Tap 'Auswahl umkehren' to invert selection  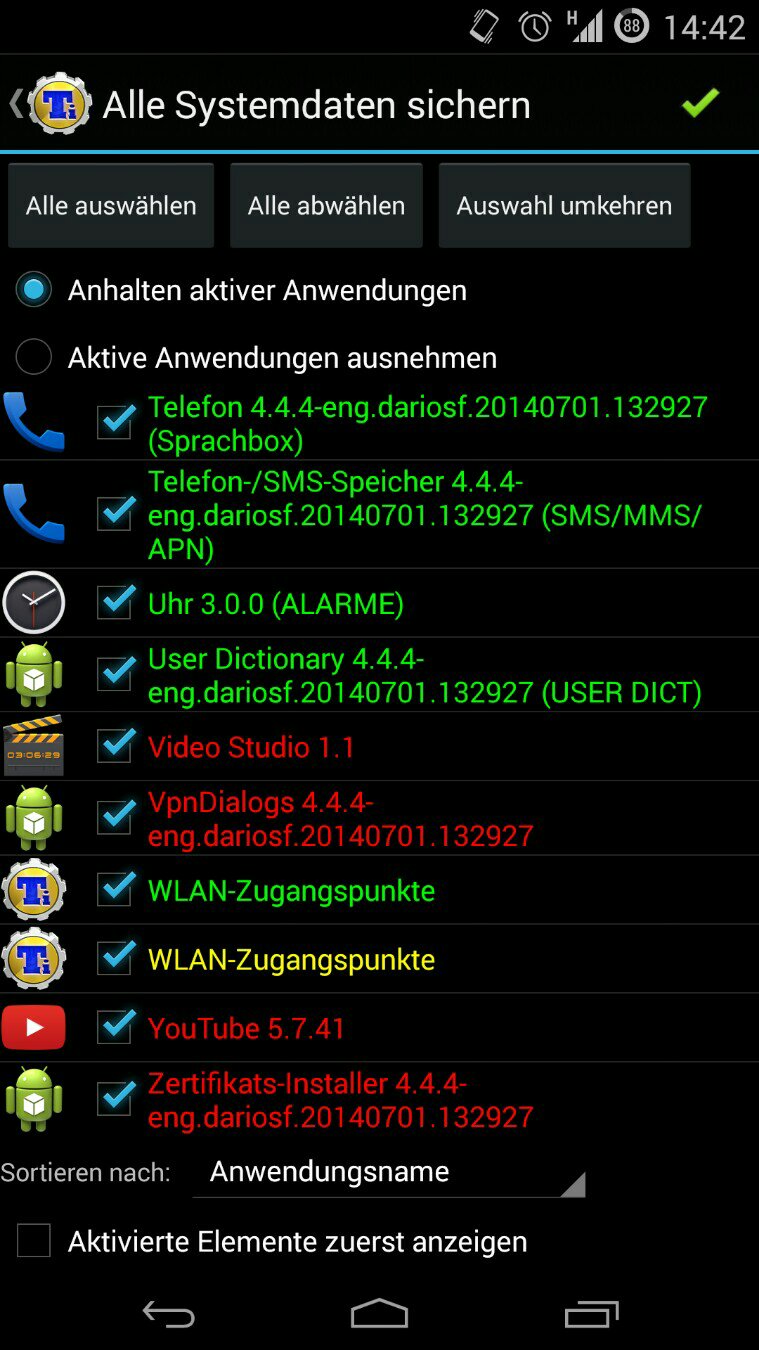point(564,206)
